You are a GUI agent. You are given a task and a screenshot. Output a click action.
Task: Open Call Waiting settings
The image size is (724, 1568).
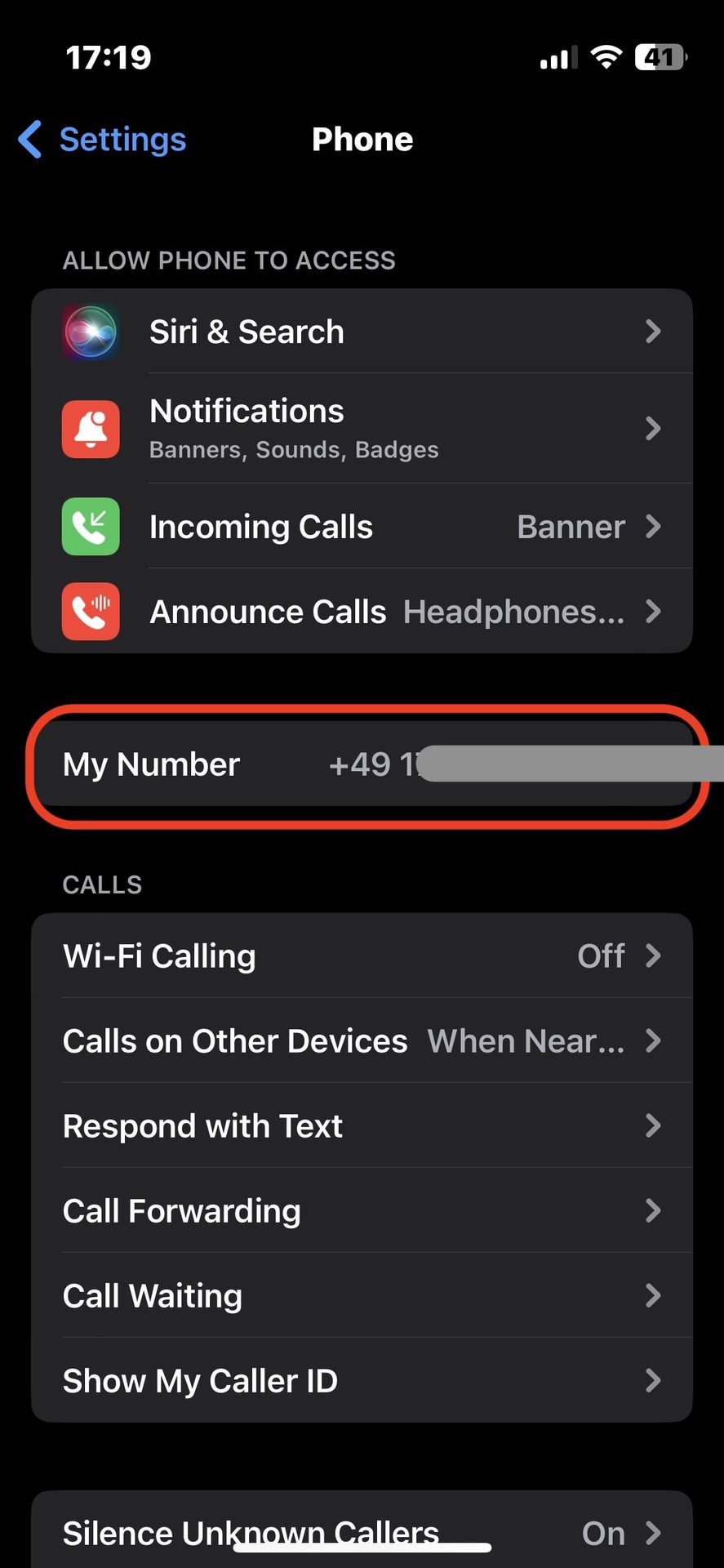click(x=362, y=1296)
